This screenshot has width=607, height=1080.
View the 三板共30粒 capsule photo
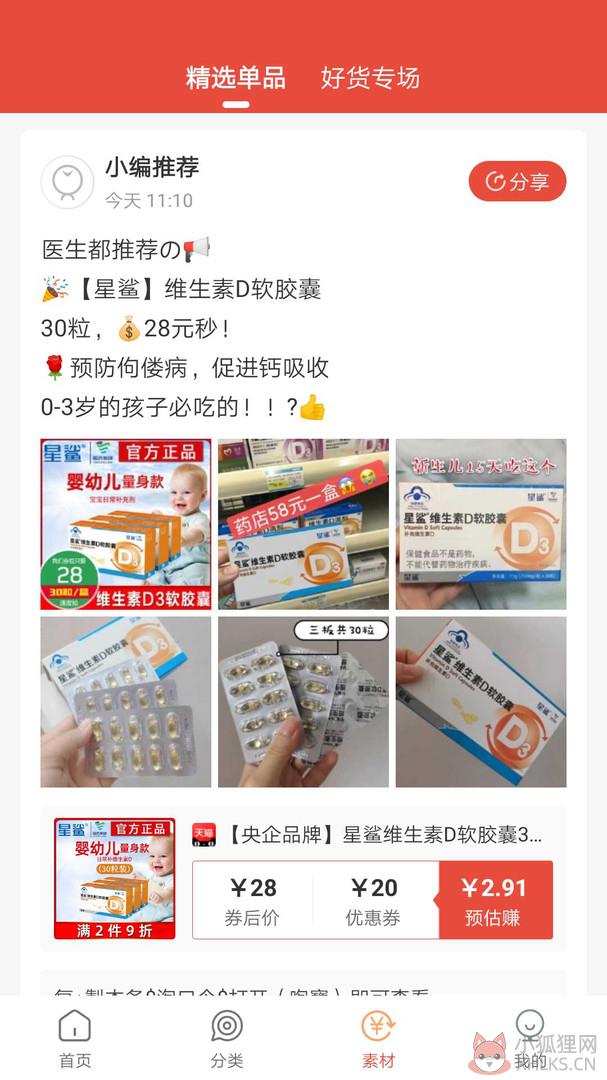pyautogui.click(x=303, y=701)
